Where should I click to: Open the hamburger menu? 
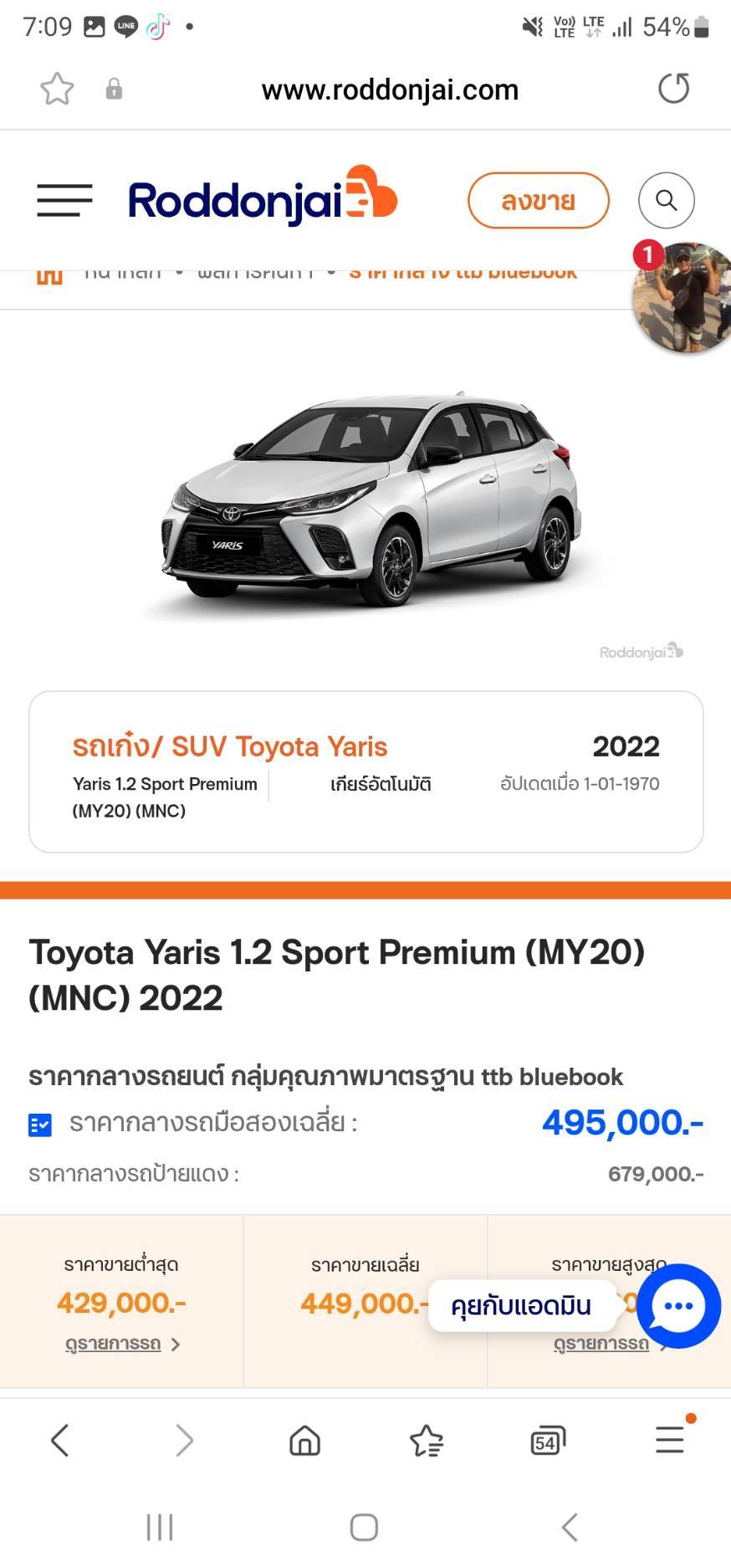[x=64, y=200]
